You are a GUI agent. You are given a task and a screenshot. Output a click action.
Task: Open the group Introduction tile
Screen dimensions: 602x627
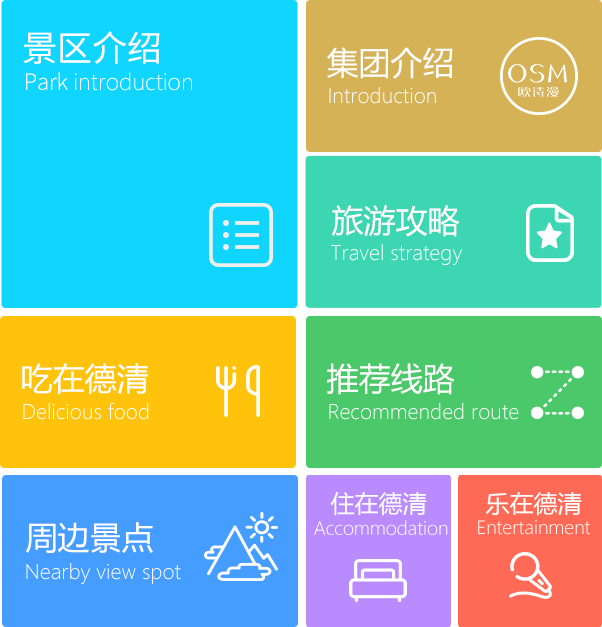452,77
